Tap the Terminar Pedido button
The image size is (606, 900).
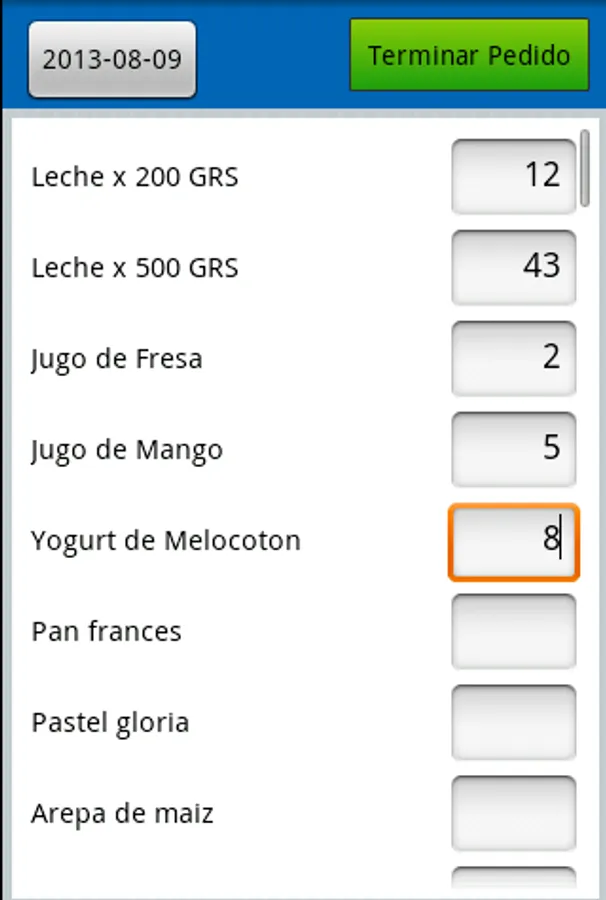coord(469,55)
